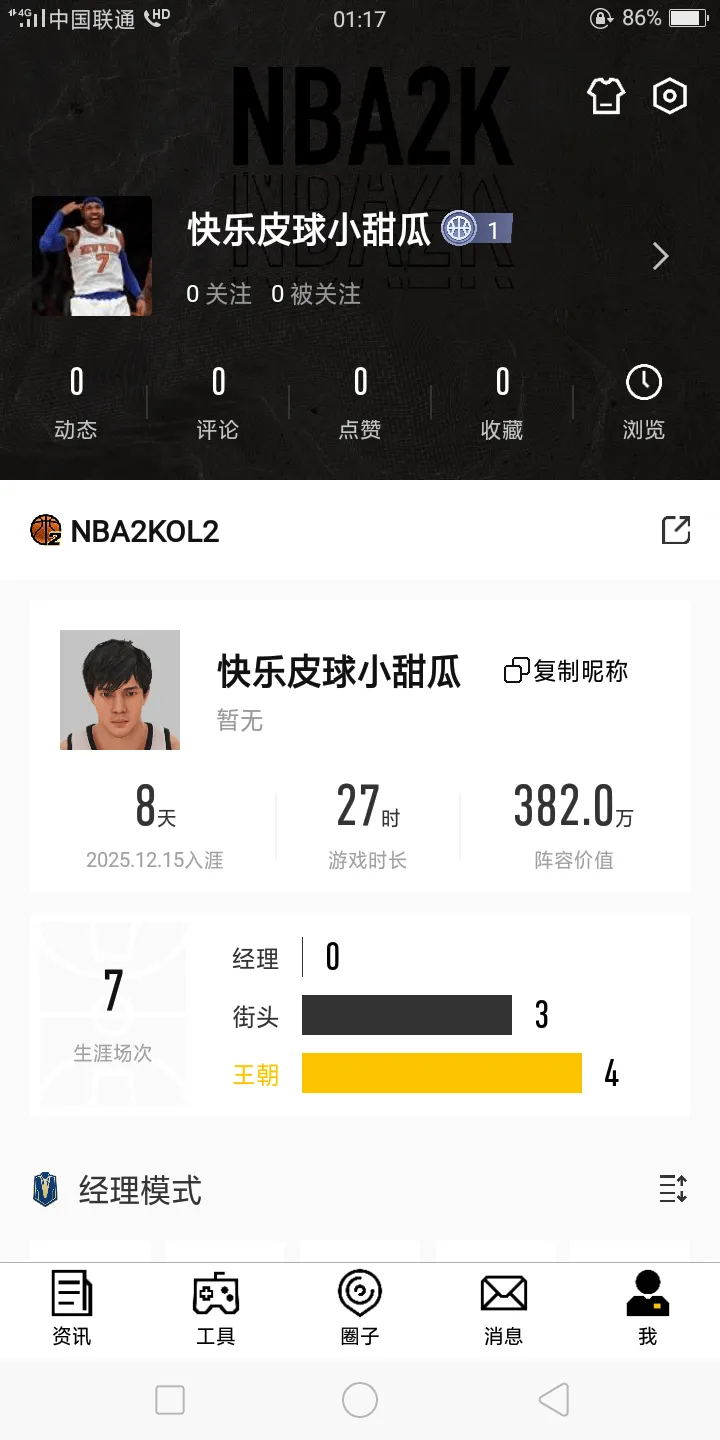The width and height of the screenshot is (720, 1440).
Task: Open 评论 comments section
Action: [x=218, y=403]
